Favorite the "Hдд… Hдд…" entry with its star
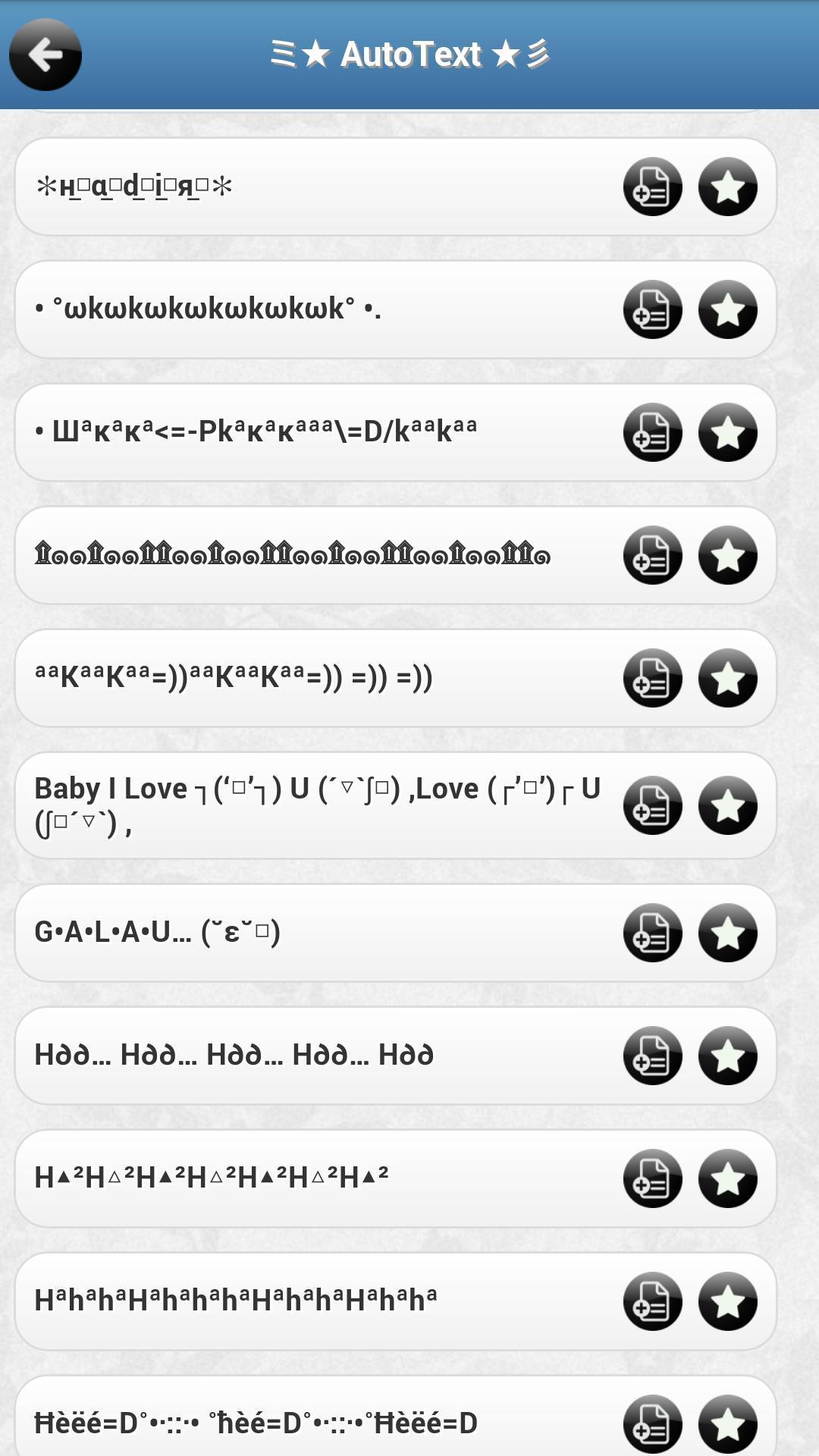Screen dimensions: 819x1456 coord(727,1054)
